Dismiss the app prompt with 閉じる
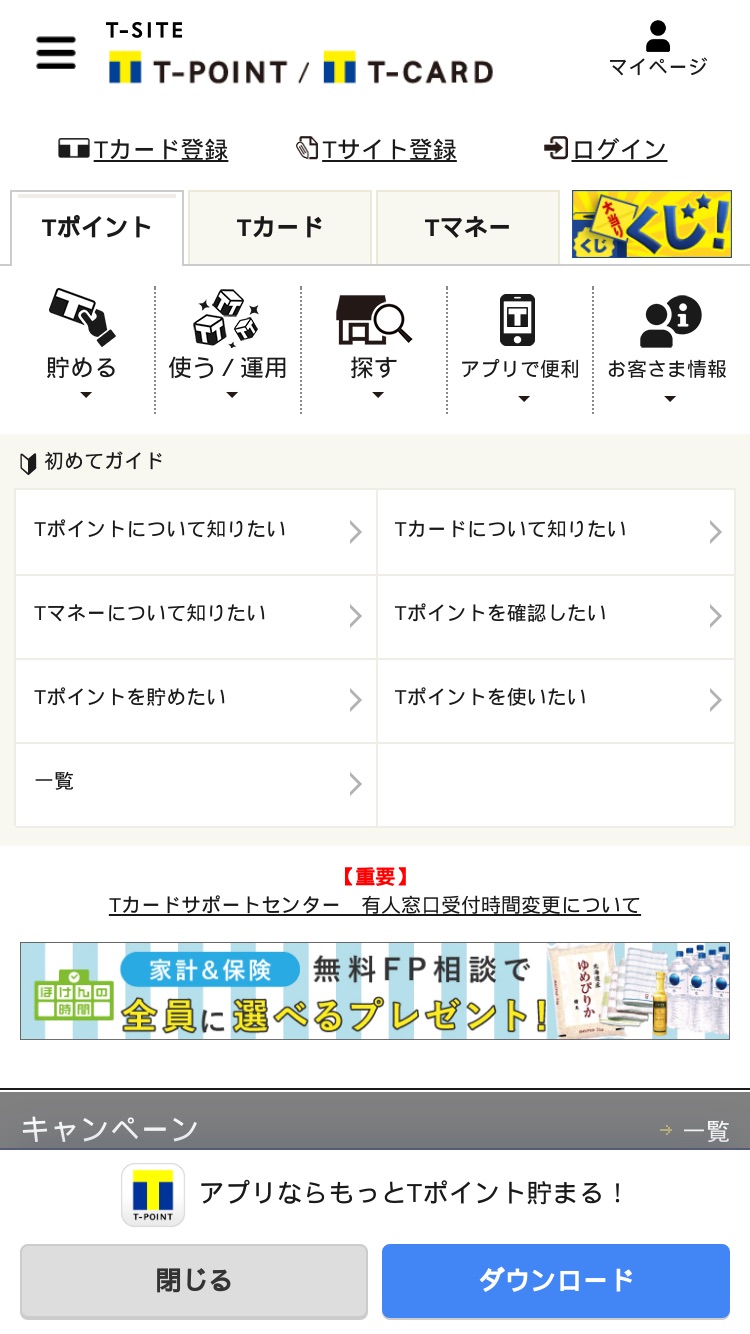The height and width of the screenshot is (1334, 750). point(195,1281)
